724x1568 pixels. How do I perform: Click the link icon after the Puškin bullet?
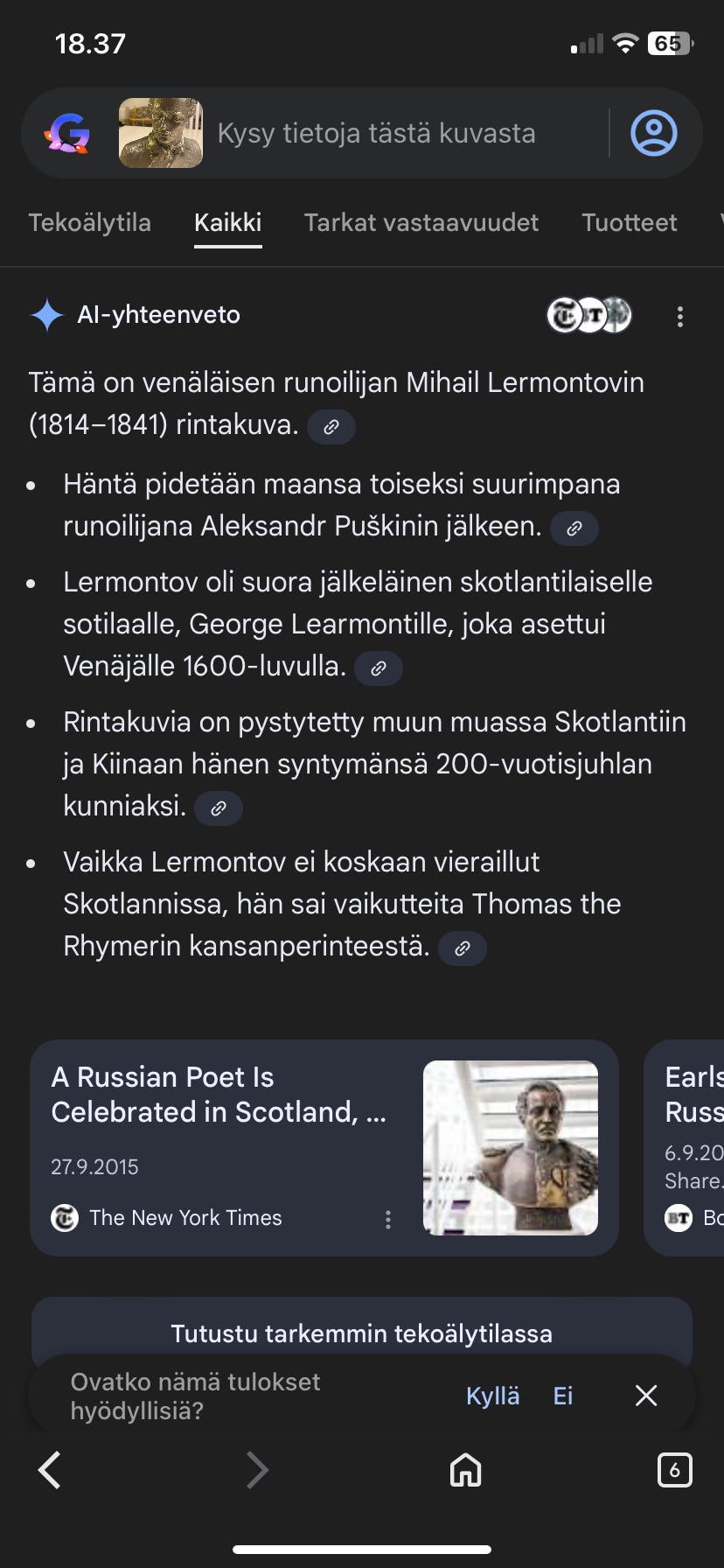click(x=574, y=528)
